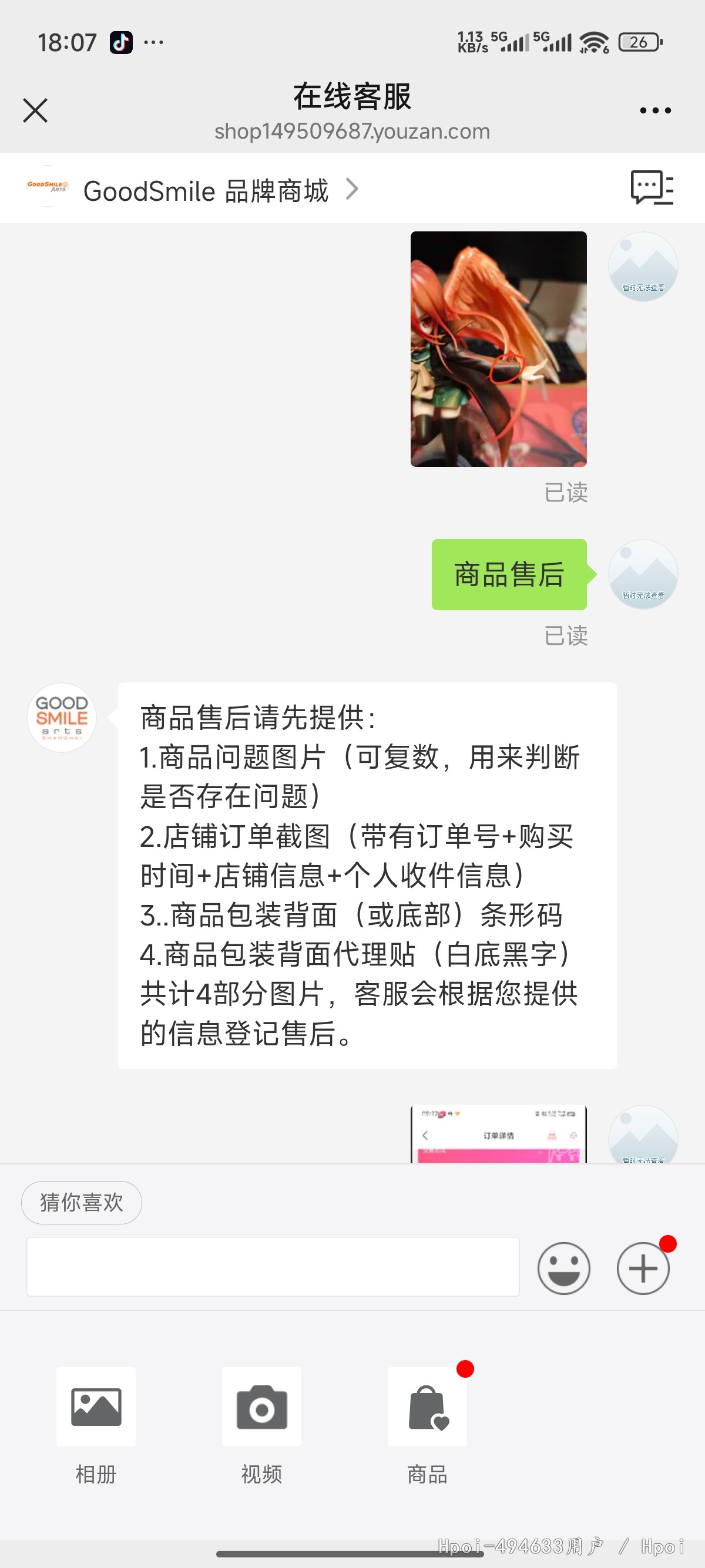Close the online customer service page

point(35,110)
